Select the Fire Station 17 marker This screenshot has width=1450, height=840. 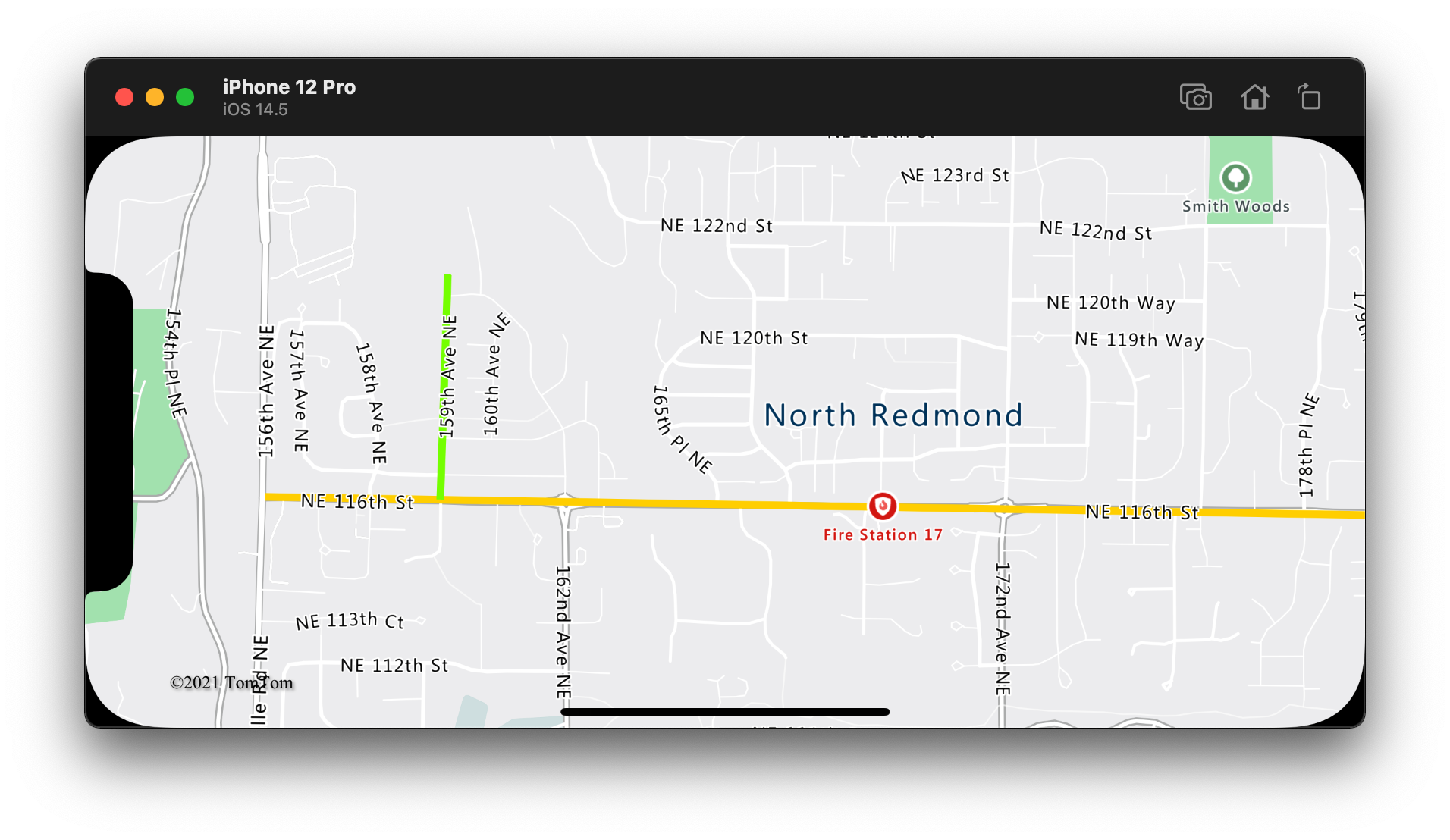point(882,506)
